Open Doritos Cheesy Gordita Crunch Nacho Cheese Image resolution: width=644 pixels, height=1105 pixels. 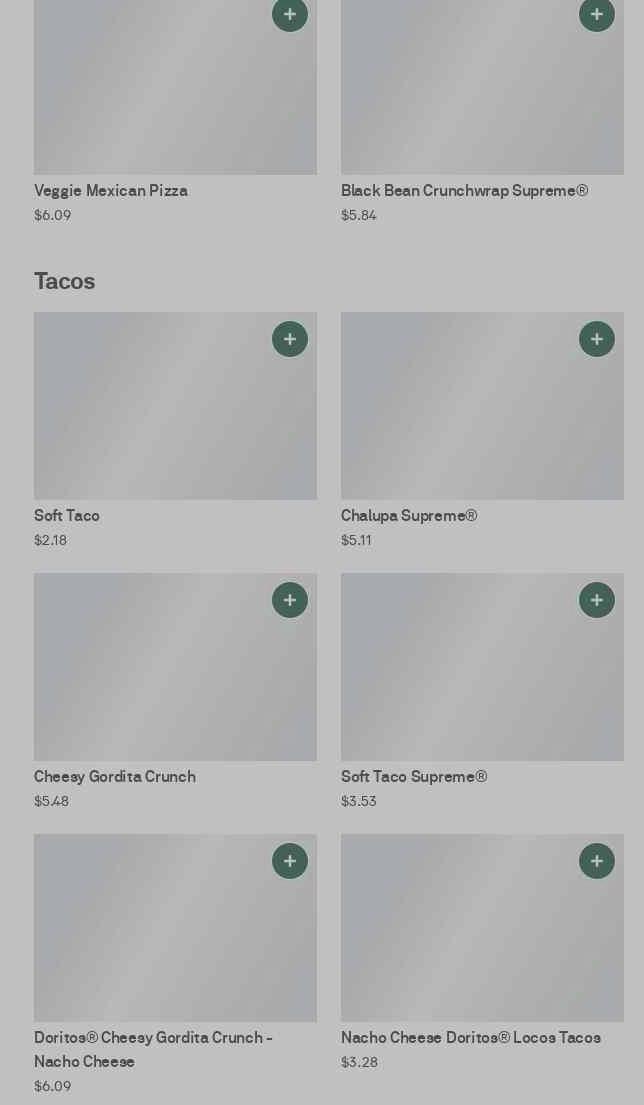coord(150,940)
